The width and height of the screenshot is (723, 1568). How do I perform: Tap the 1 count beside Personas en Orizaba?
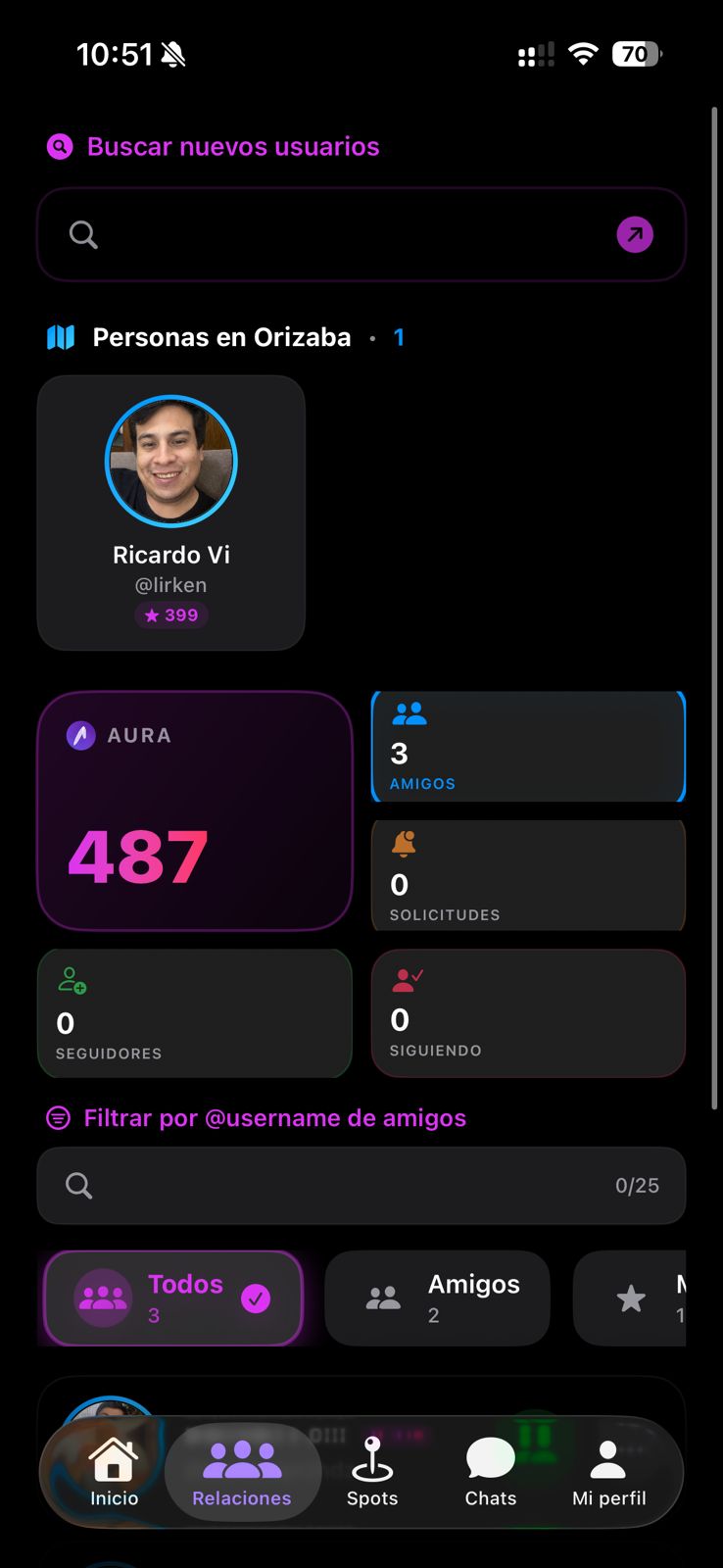[x=399, y=336]
